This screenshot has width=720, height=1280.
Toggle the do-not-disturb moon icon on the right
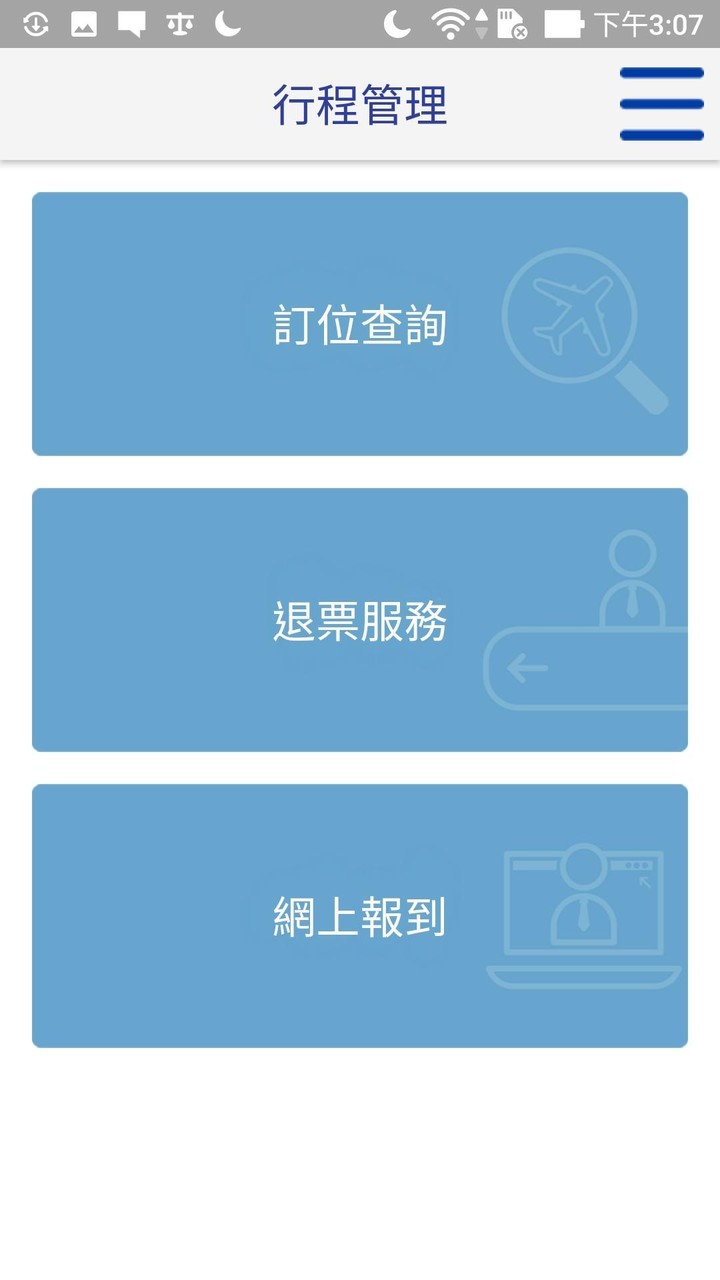(x=397, y=22)
